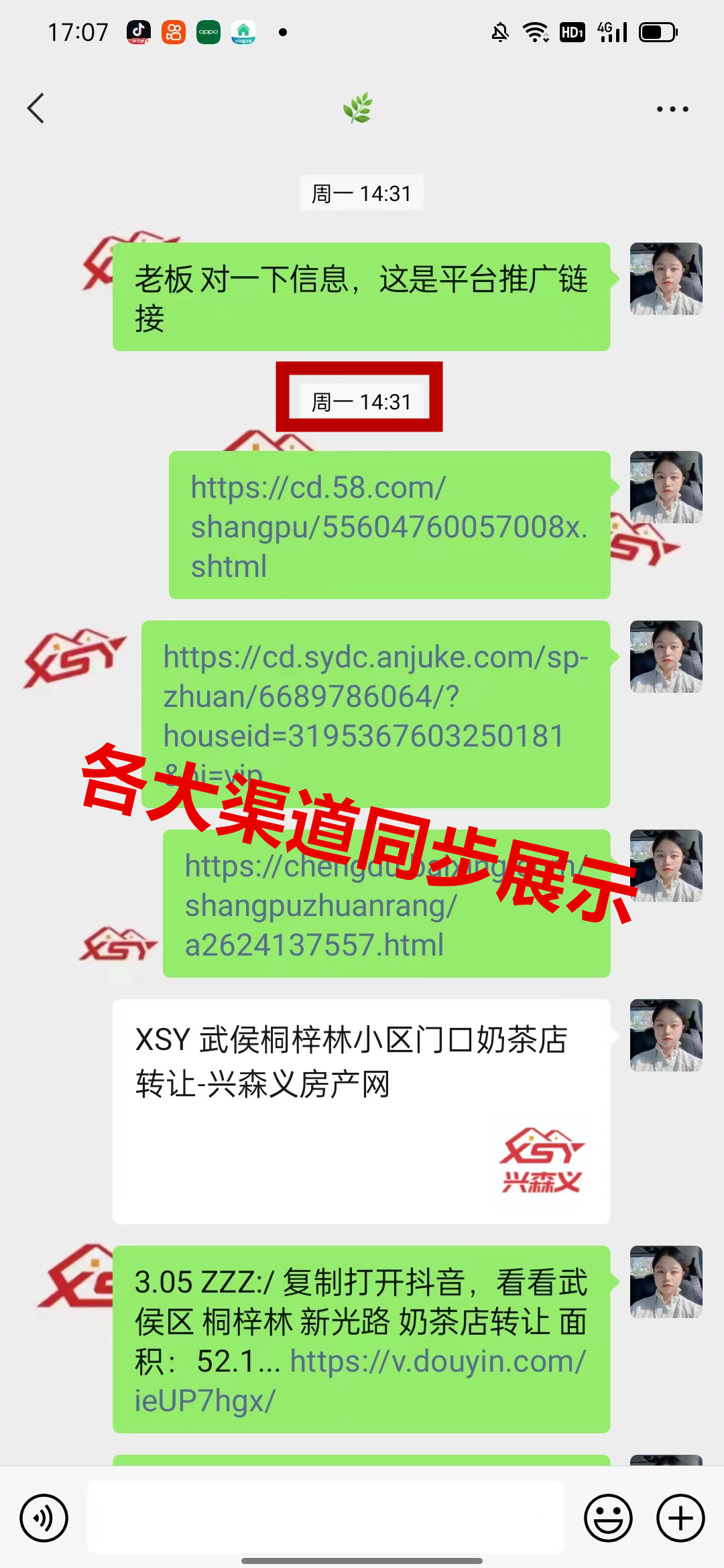724x1568 pixels.
Task: View sender avatar beside 老板 对一下信息 message
Action: (x=666, y=279)
